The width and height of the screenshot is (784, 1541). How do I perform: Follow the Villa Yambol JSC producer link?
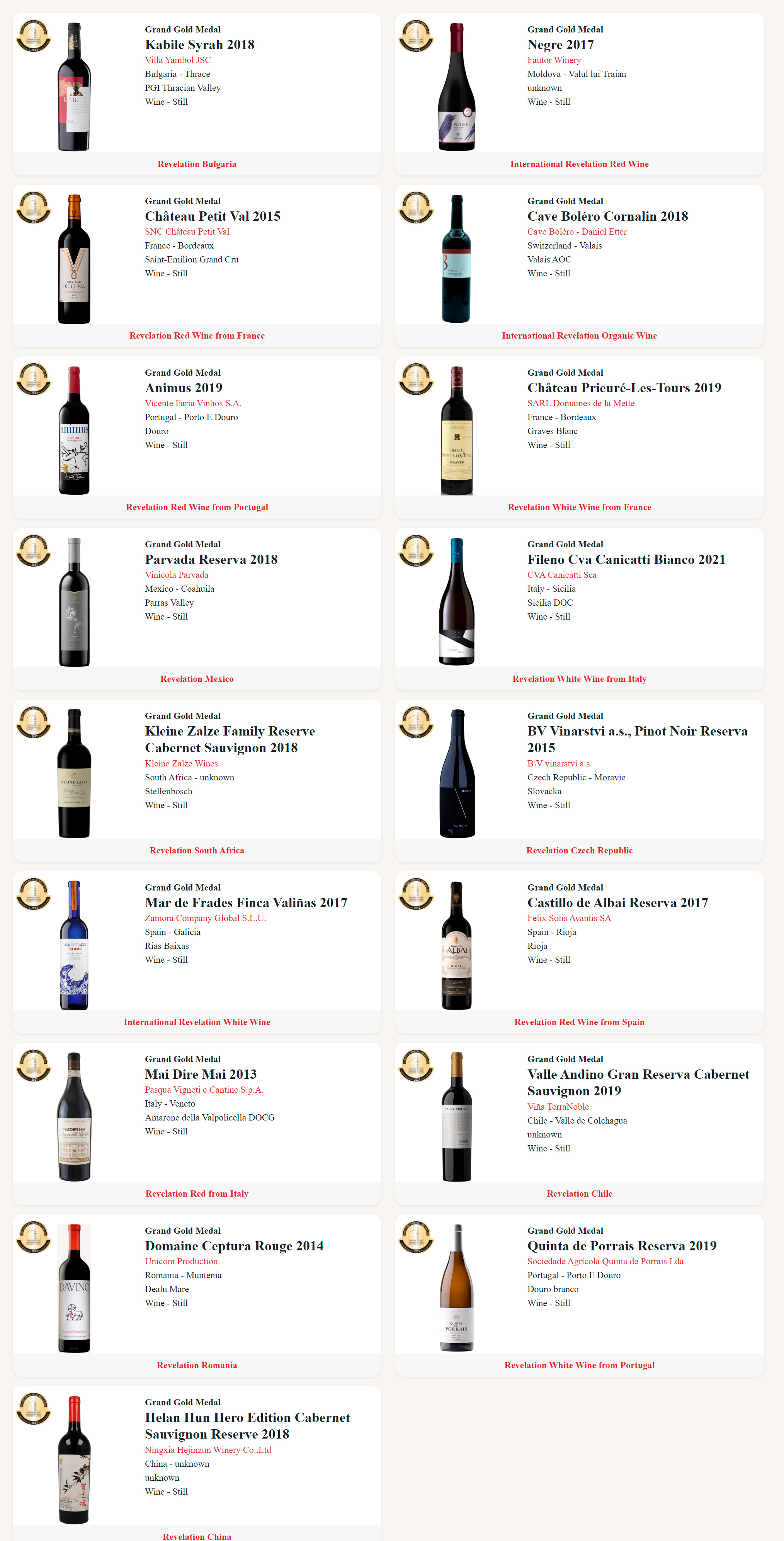178,60
